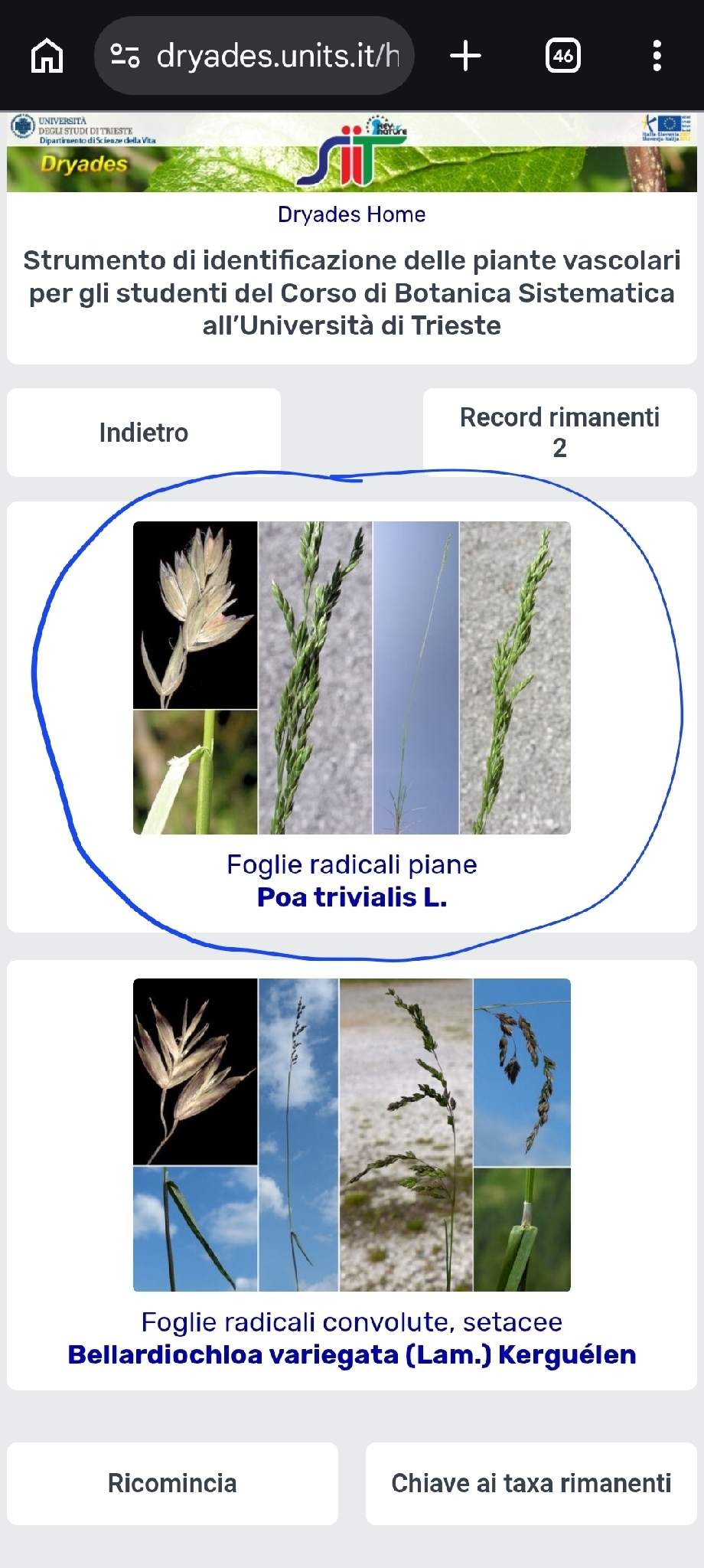Select the Poa trivialis L. card

[x=352, y=717]
